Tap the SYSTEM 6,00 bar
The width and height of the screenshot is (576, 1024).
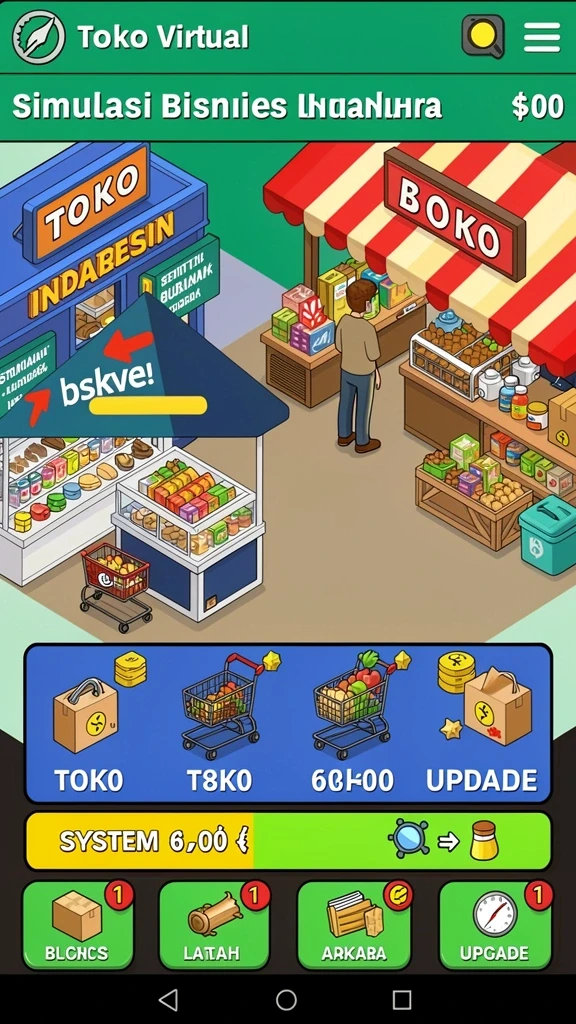click(x=288, y=841)
